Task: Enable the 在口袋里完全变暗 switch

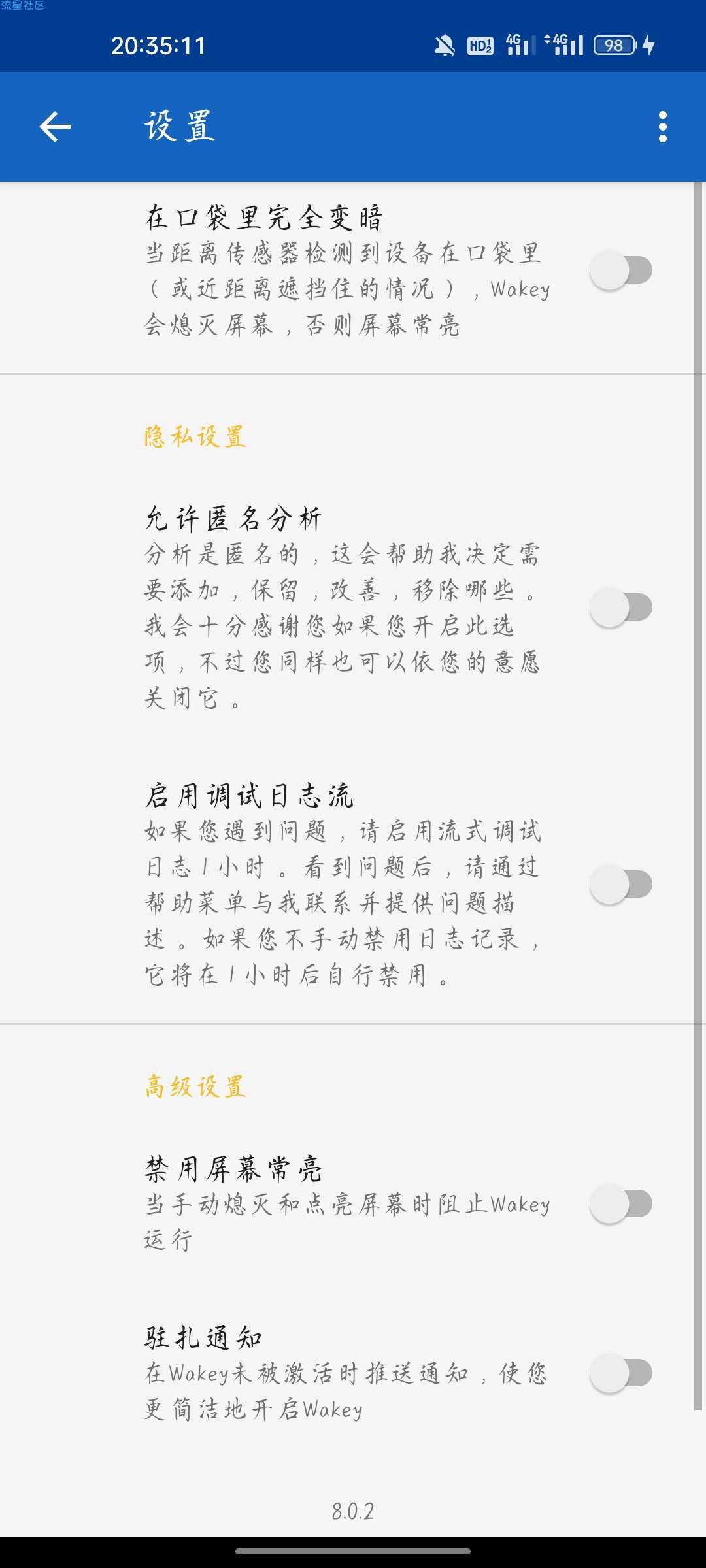Action: click(620, 270)
